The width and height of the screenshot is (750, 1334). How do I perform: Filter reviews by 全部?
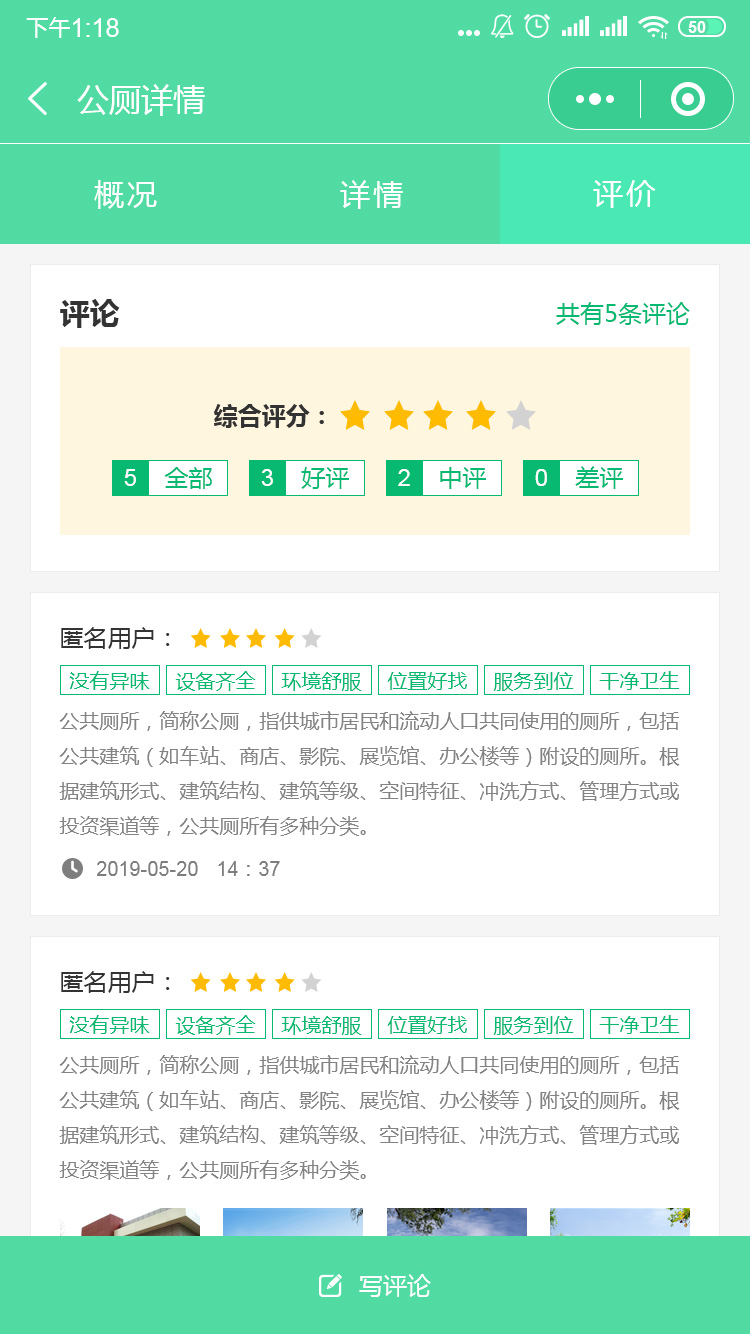170,478
